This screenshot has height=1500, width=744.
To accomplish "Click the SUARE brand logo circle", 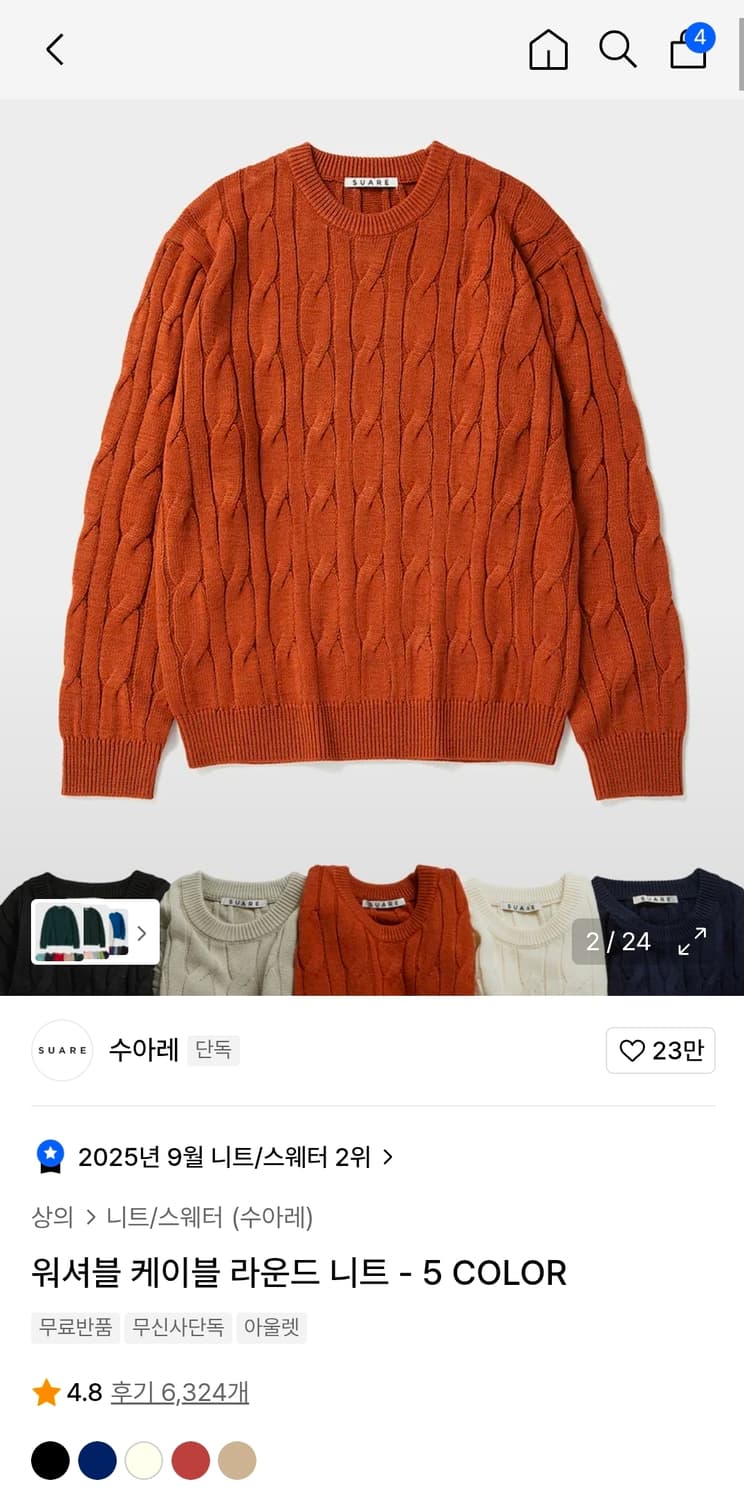I will pos(61,1051).
